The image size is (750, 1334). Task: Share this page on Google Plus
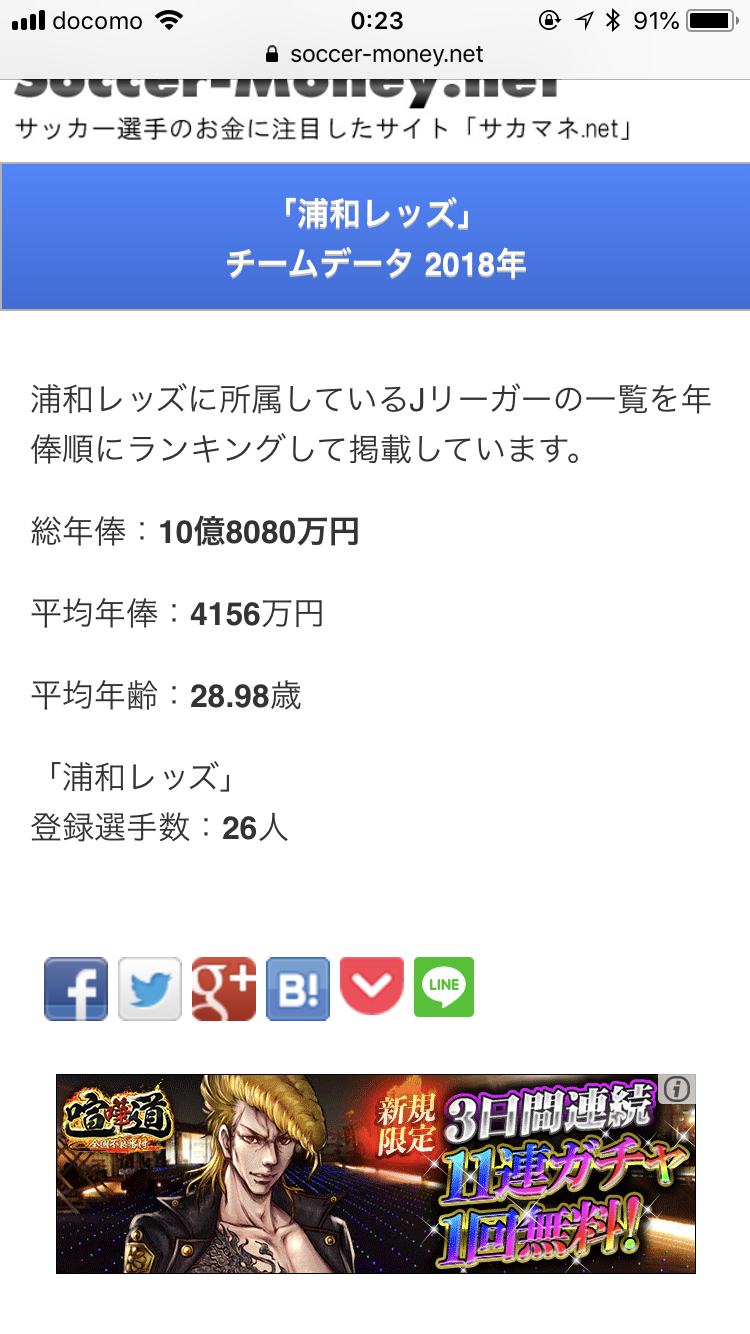click(x=224, y=988)
